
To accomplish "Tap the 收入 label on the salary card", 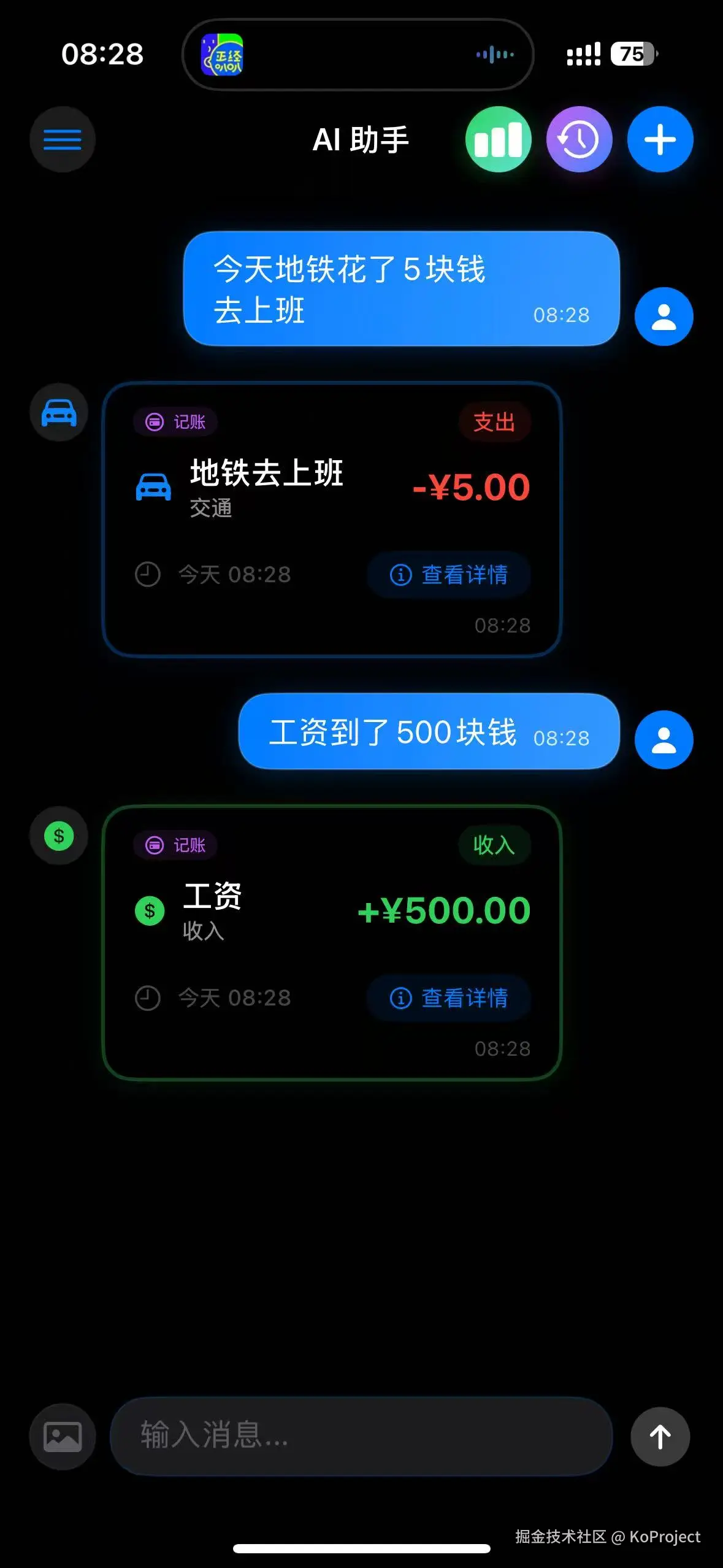I will pos(494,845).
